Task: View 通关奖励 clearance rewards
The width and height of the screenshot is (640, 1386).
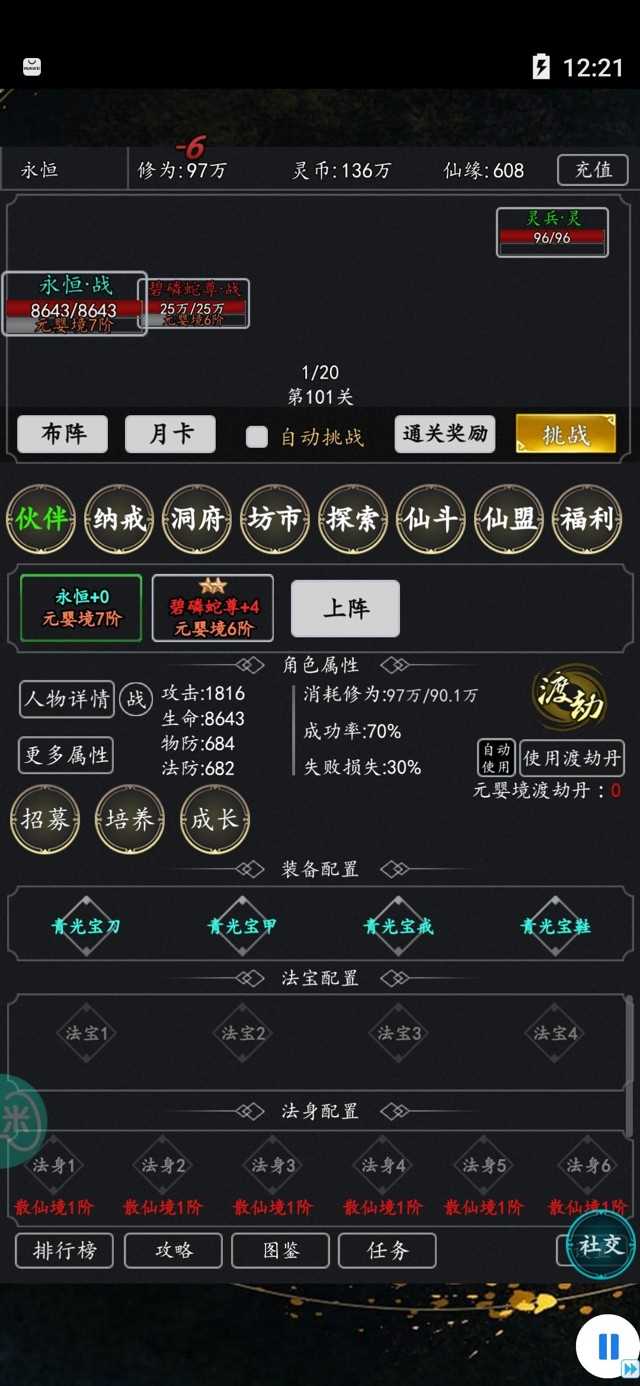Action: (445, 434)
